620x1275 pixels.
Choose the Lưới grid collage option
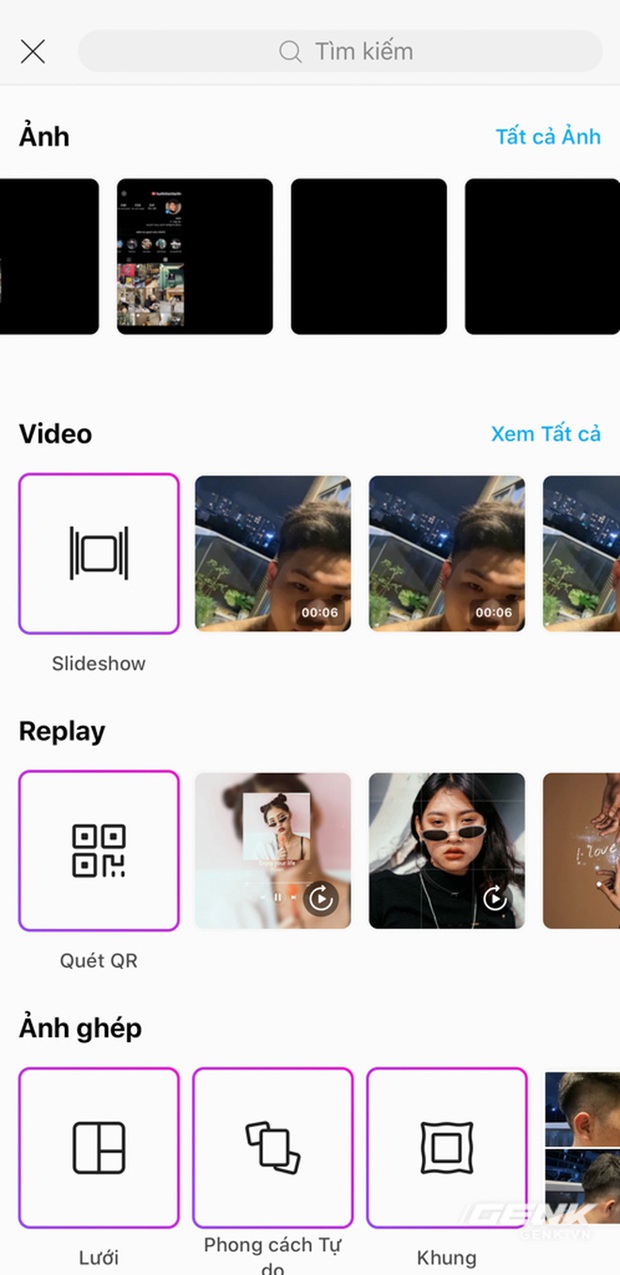pos(99,1148)
